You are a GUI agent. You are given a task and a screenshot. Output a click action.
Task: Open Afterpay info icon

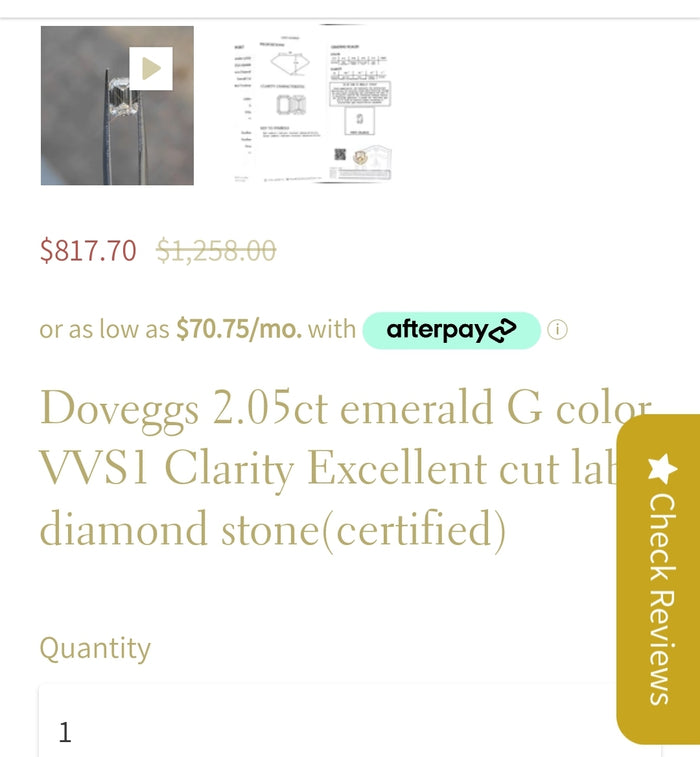(558, 330)
